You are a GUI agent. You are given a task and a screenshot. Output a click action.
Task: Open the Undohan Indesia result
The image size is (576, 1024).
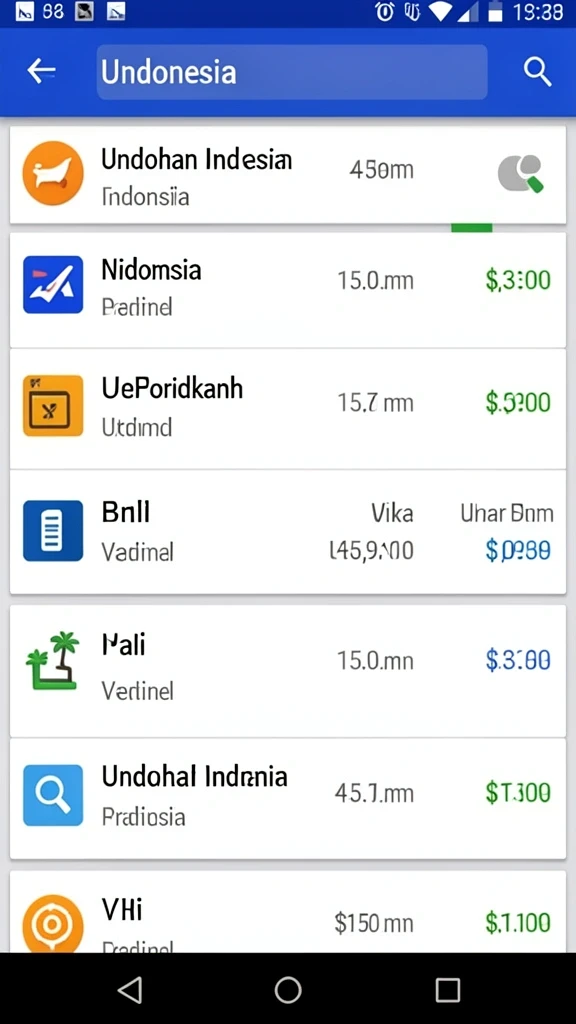click(288, 175)
